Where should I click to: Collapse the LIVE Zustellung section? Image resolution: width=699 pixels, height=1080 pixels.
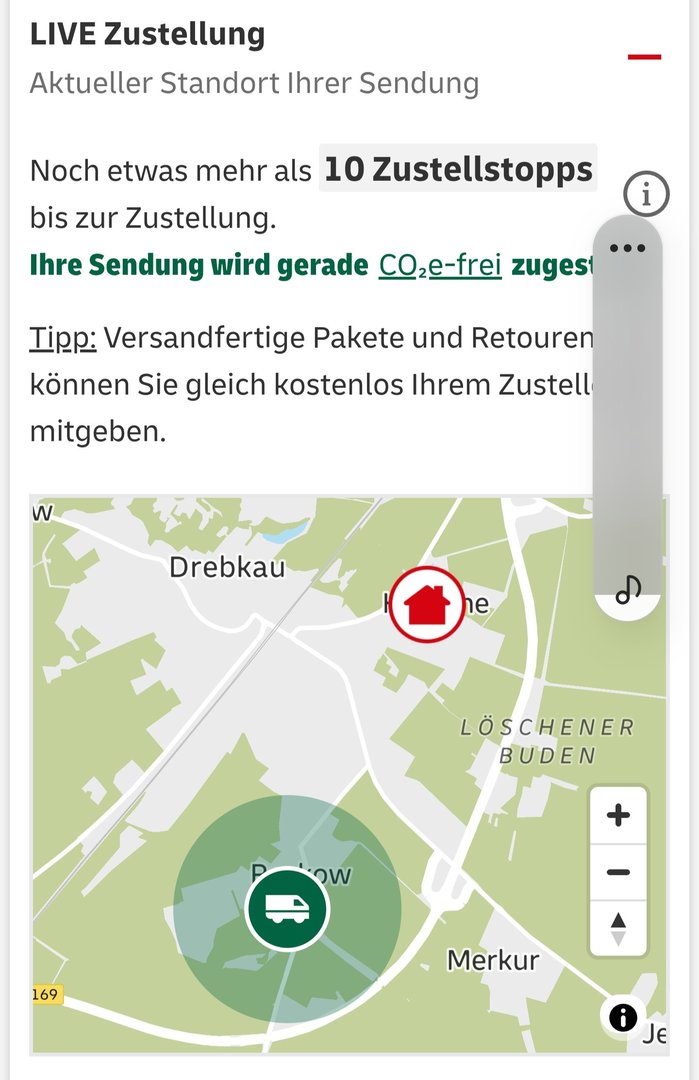644,57
